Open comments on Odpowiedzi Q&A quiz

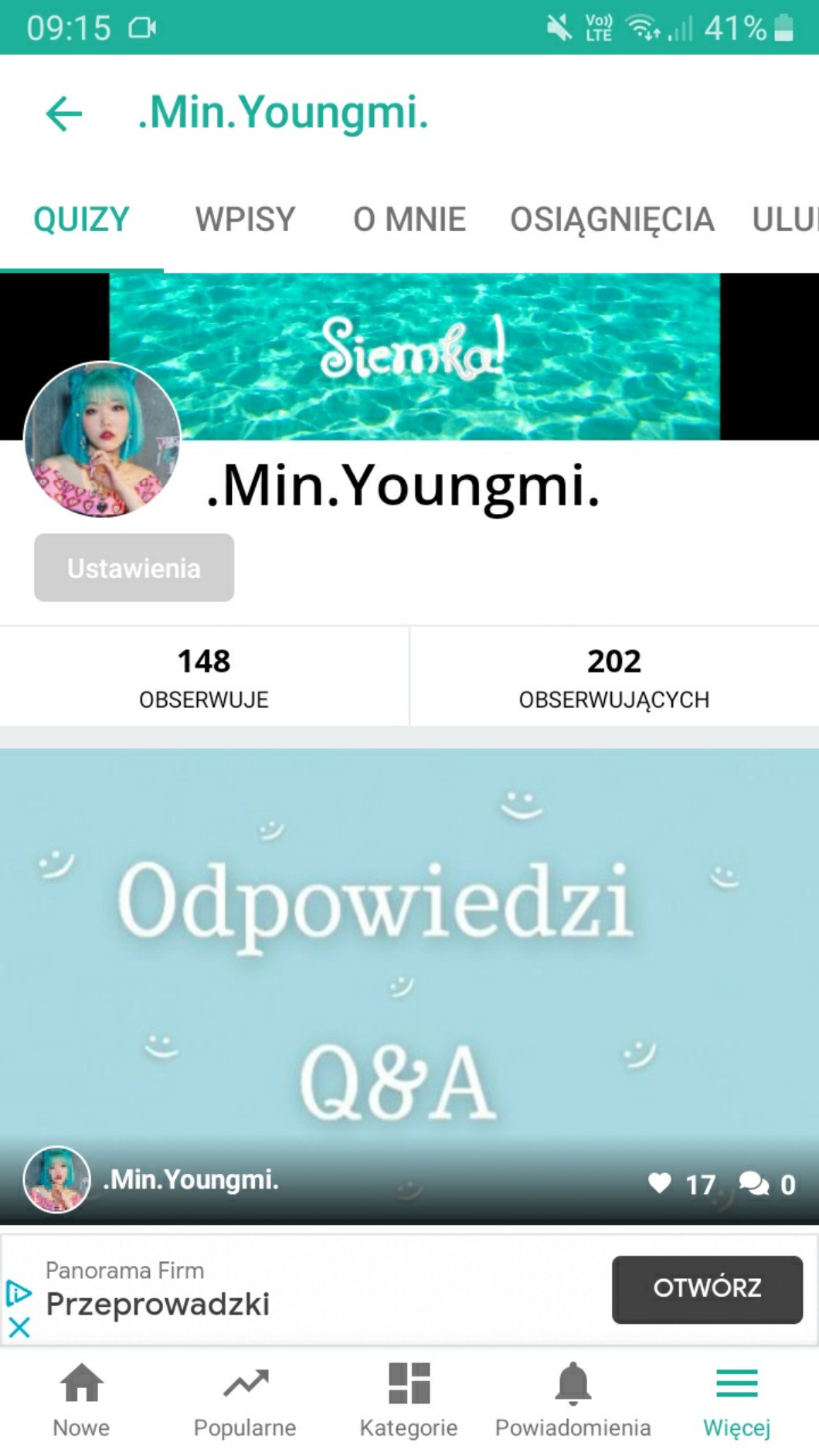click(753, 1182)
